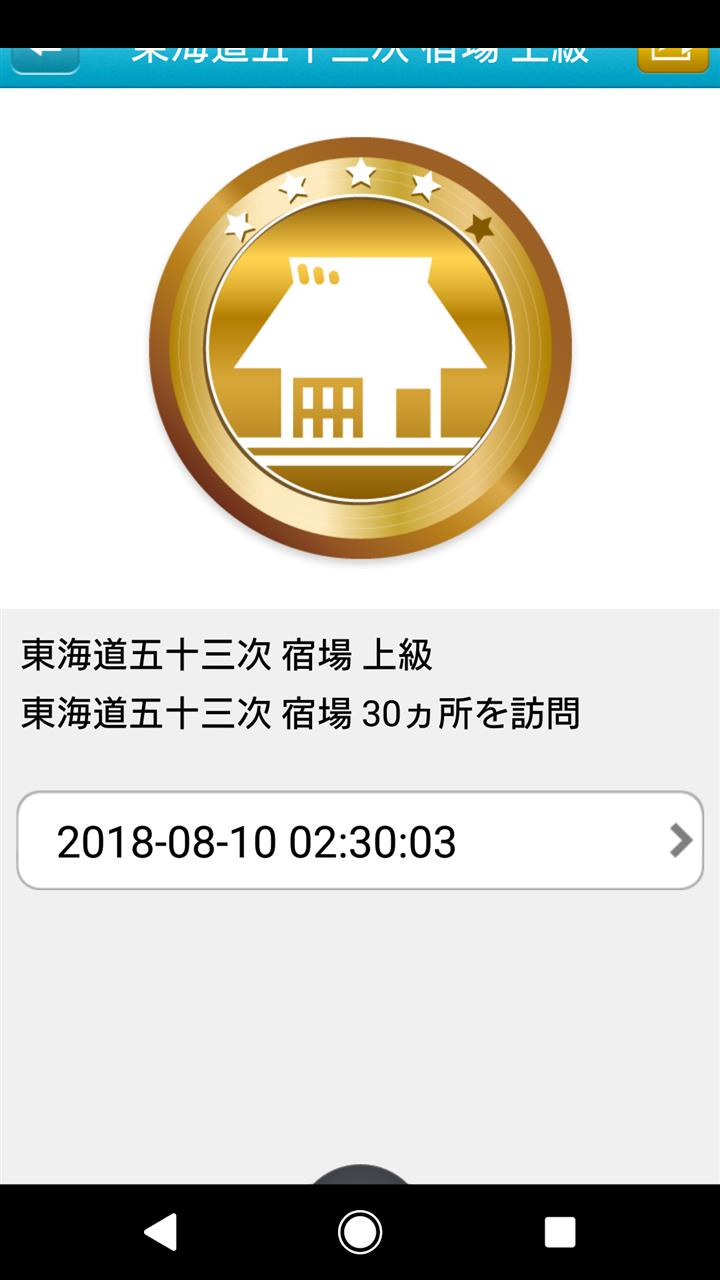
Task: Go to the home screen
Action: click(x=360, y=1232)
